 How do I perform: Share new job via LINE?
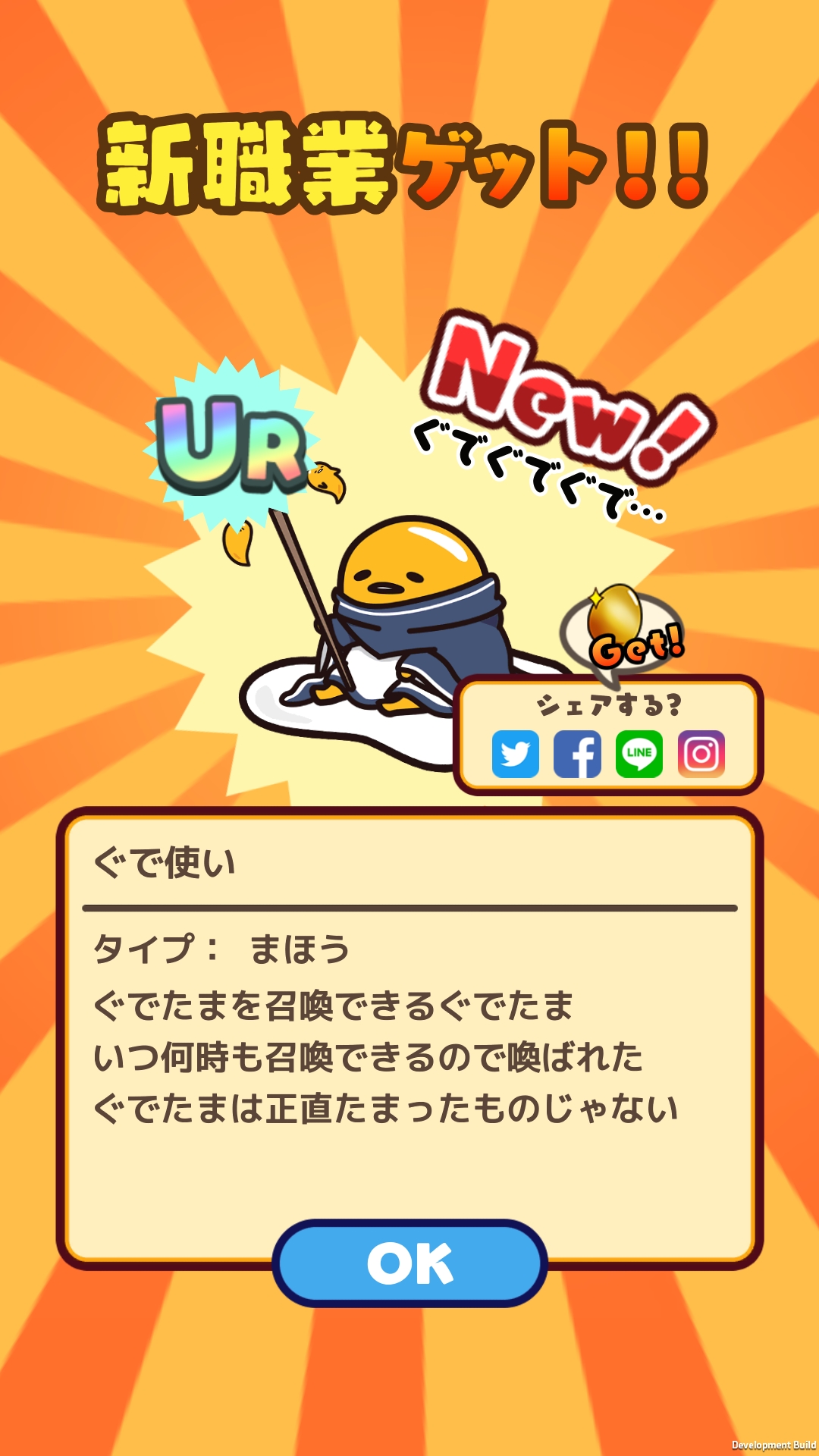[x=639, y=754]
